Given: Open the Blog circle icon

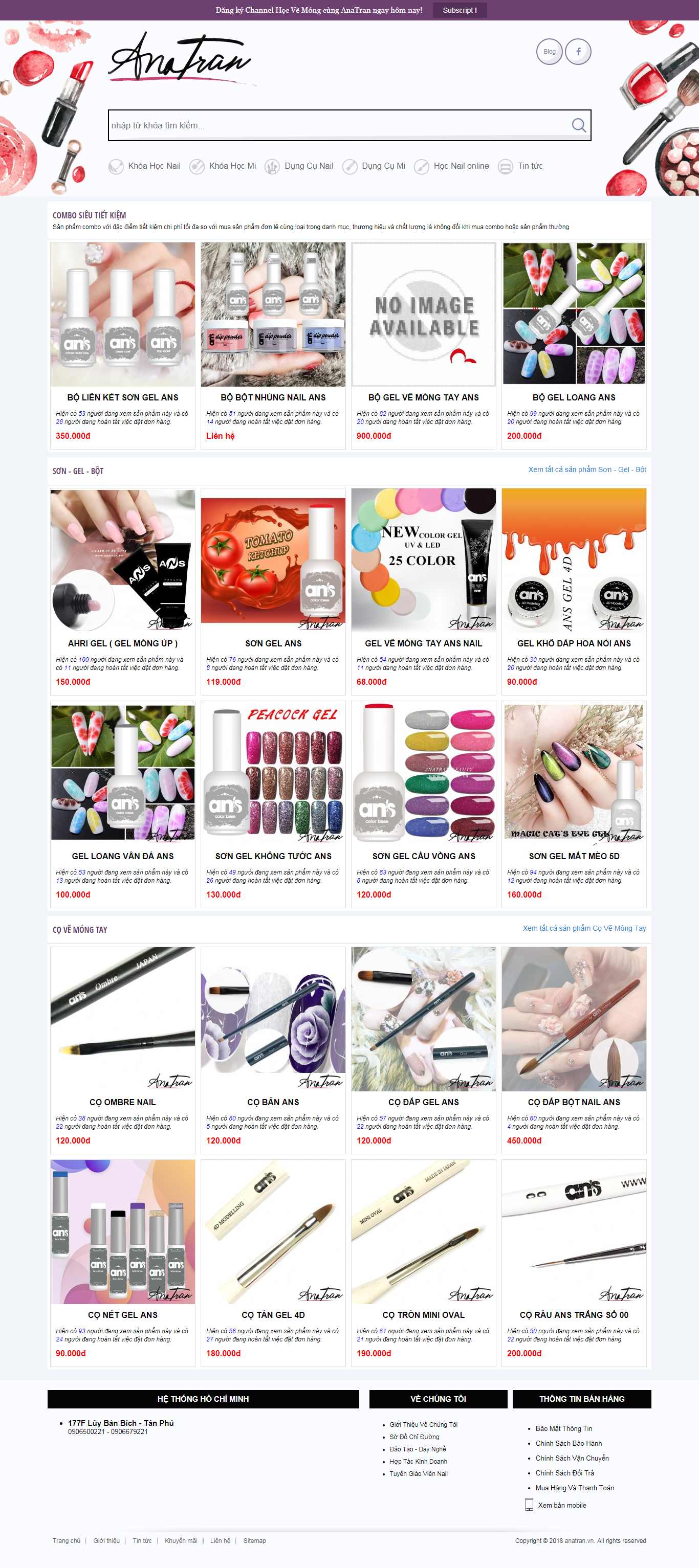Looking at the screenshot, I should point(549,52).
